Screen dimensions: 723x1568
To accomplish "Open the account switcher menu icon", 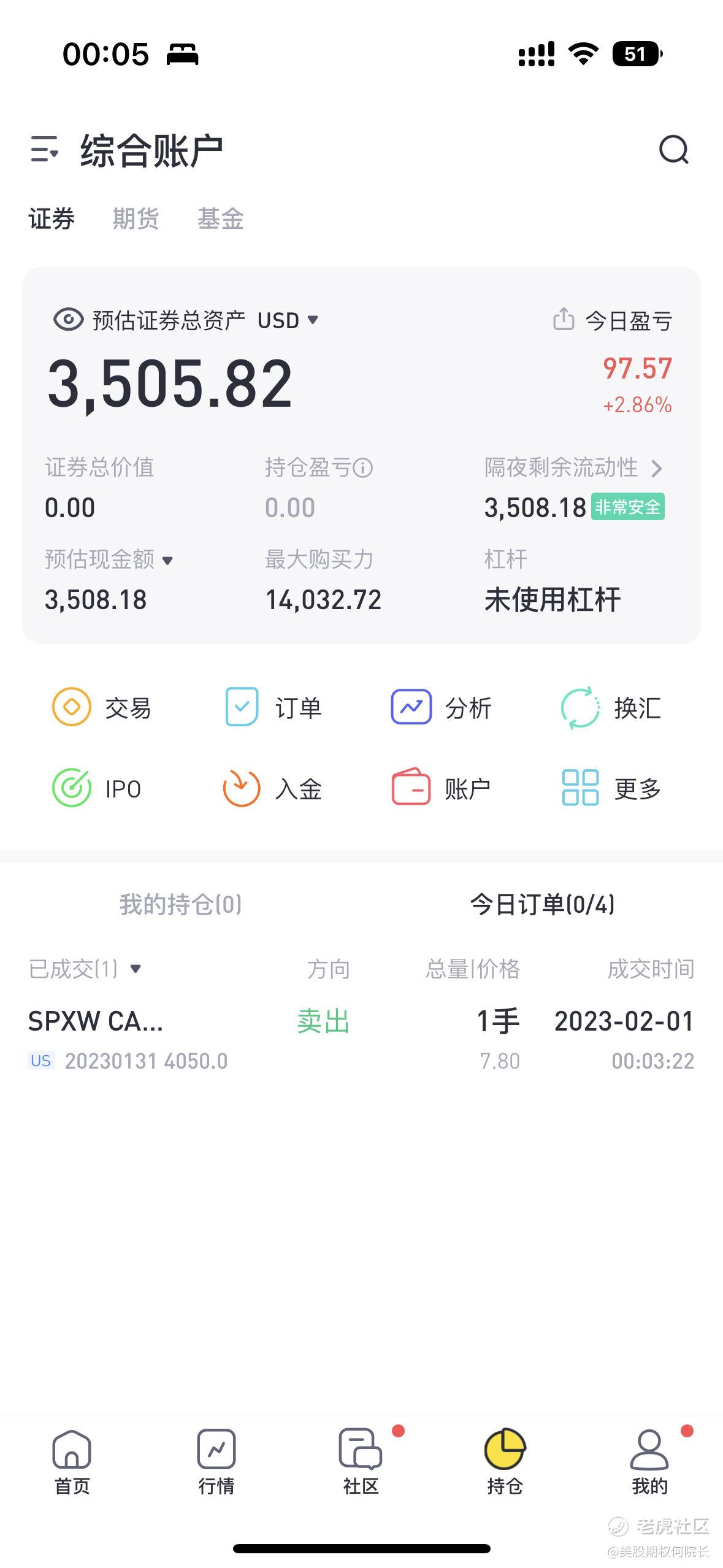I will point(45,149).
